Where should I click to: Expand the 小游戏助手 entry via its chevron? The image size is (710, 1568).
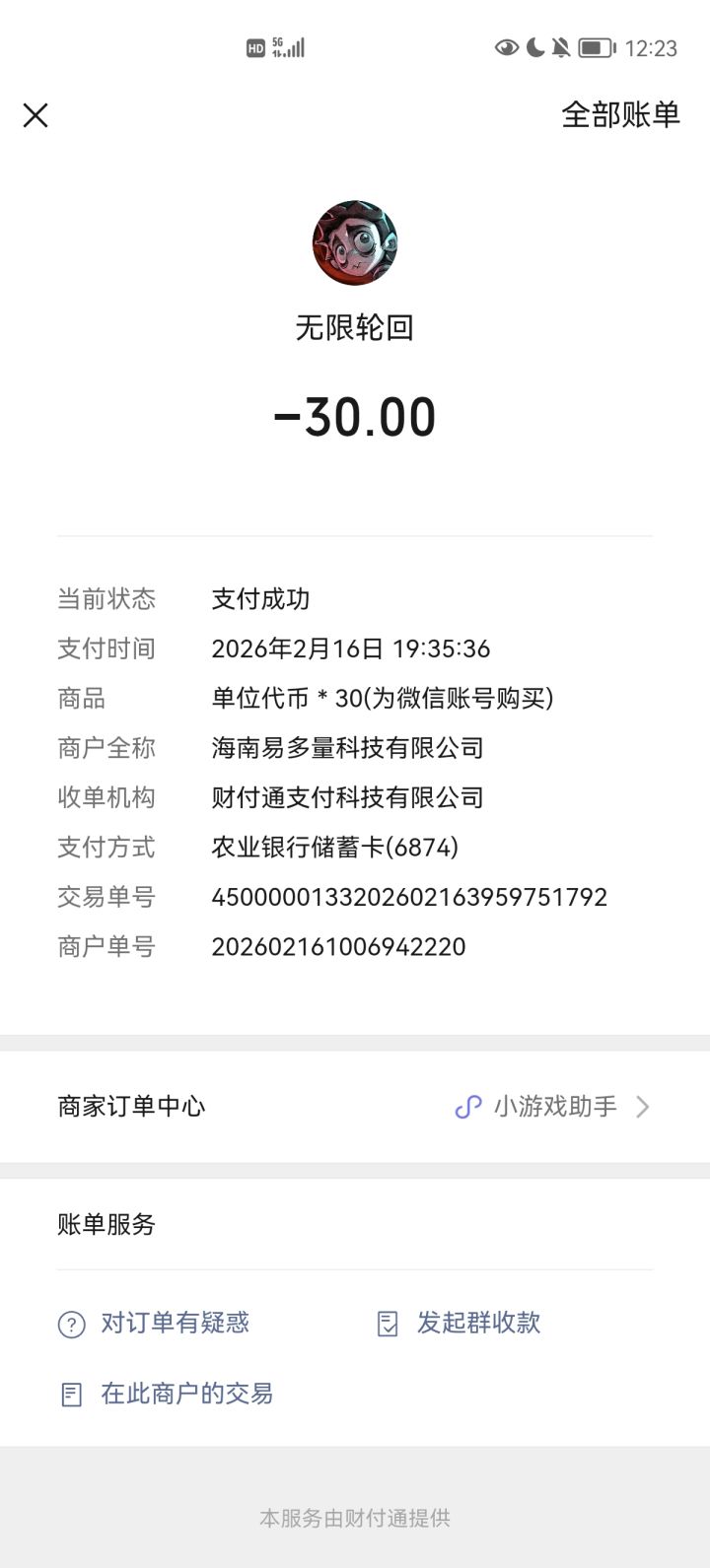point(642,1107)
